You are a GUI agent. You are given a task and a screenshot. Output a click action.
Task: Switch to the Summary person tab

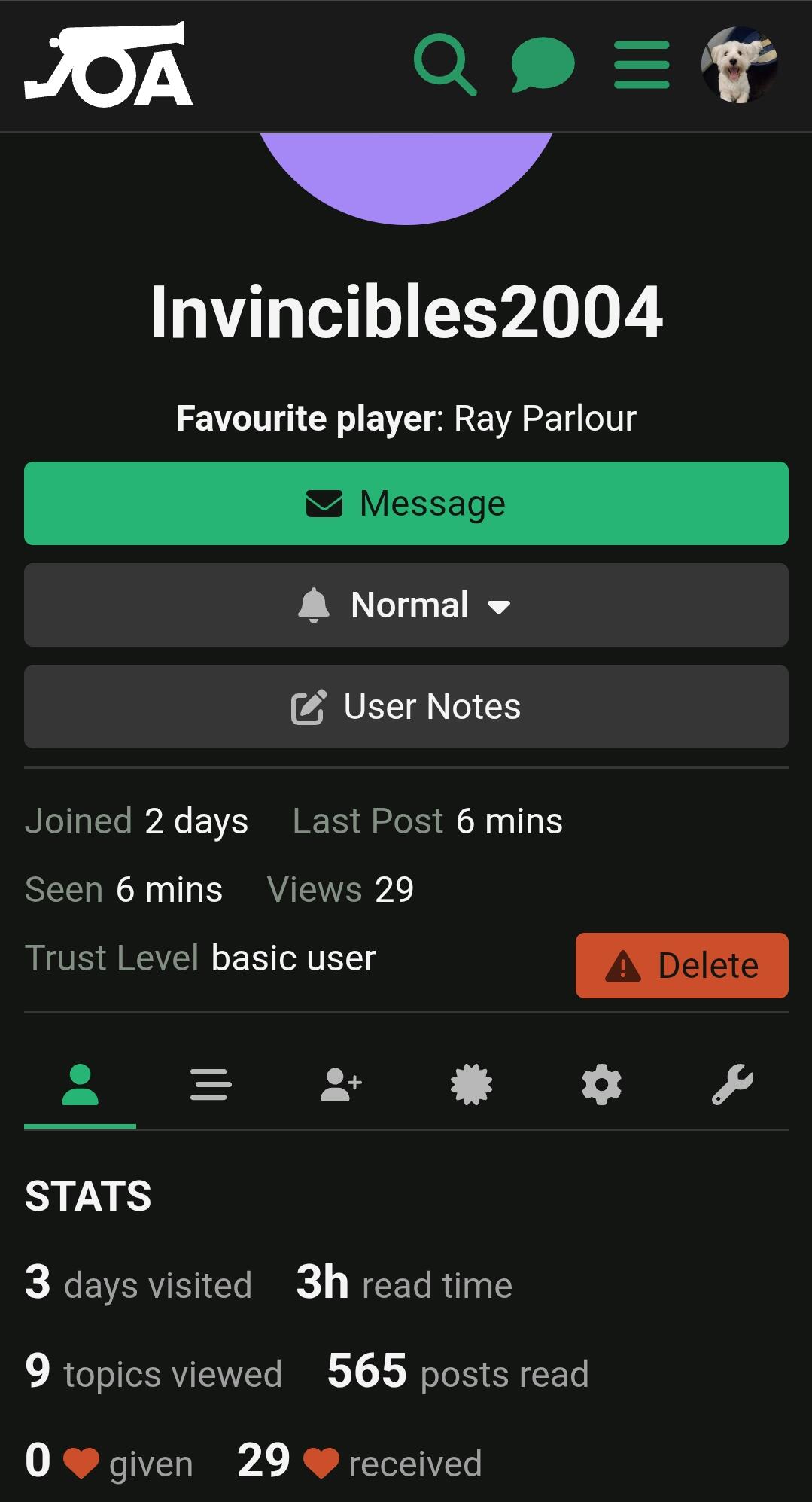pyautogui.click(x=80, y=1085)
